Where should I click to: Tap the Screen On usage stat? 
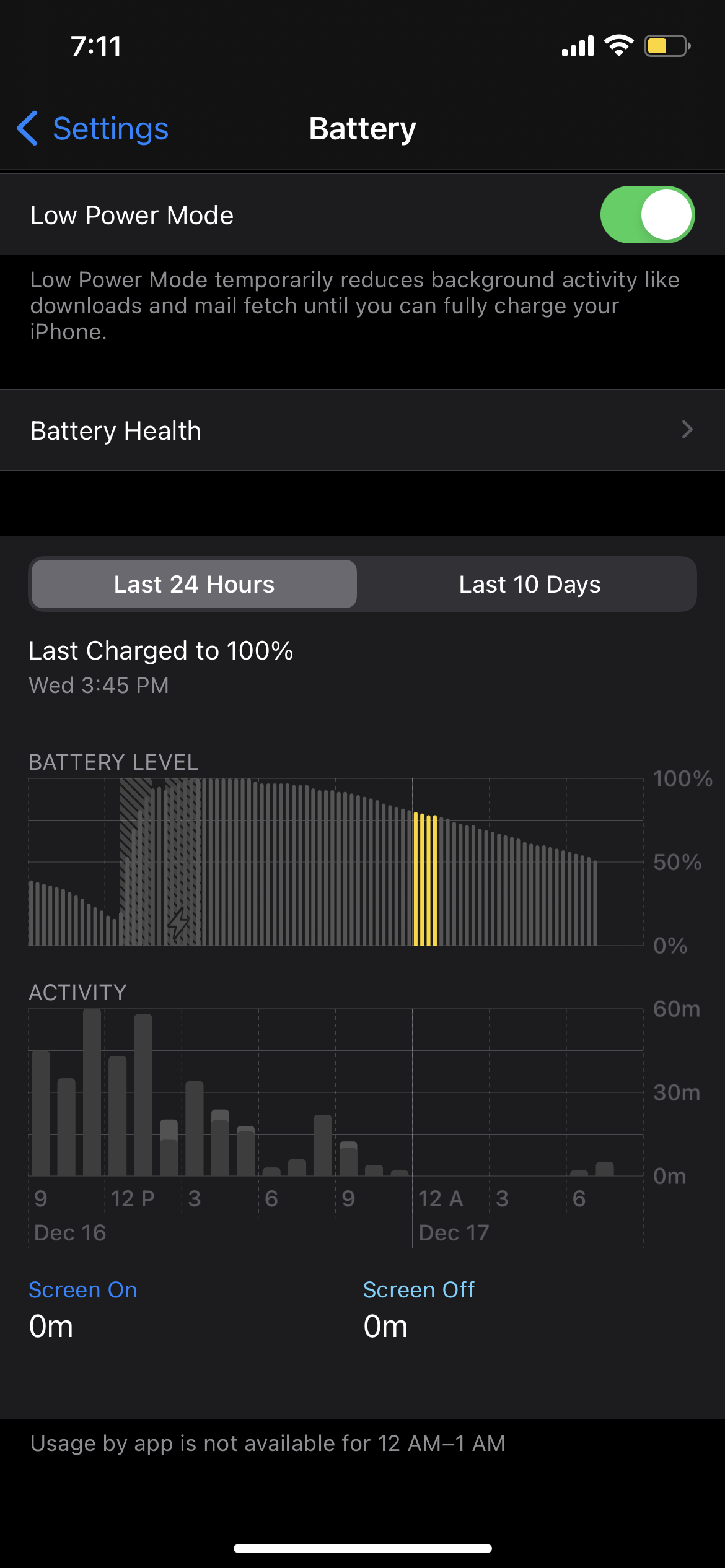point(82,1308)
